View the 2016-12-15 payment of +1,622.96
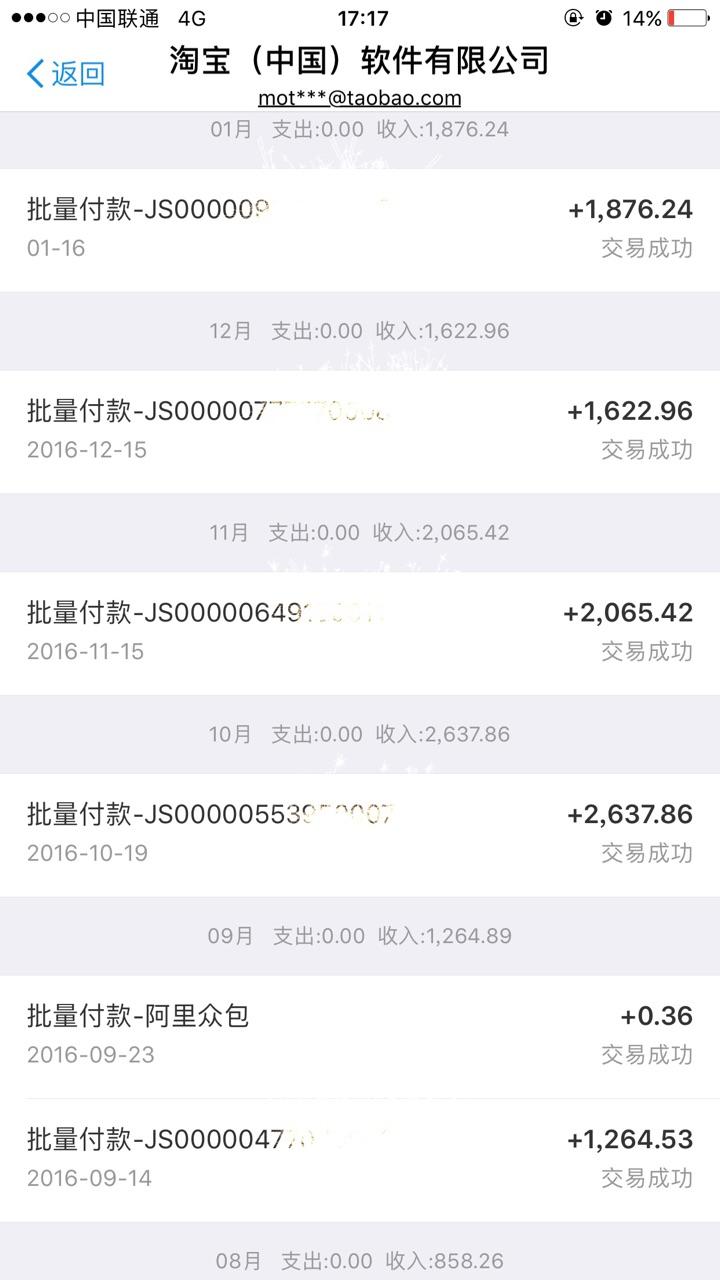 point(360,431)
